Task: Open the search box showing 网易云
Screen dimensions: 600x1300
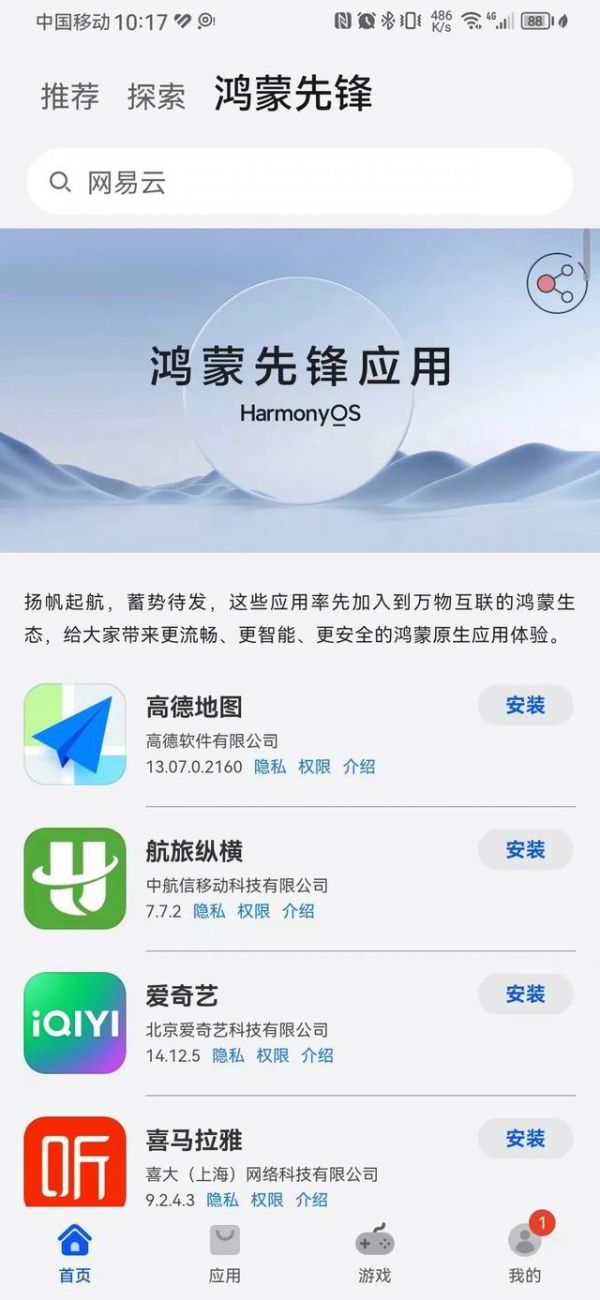Action: [300, 182]
